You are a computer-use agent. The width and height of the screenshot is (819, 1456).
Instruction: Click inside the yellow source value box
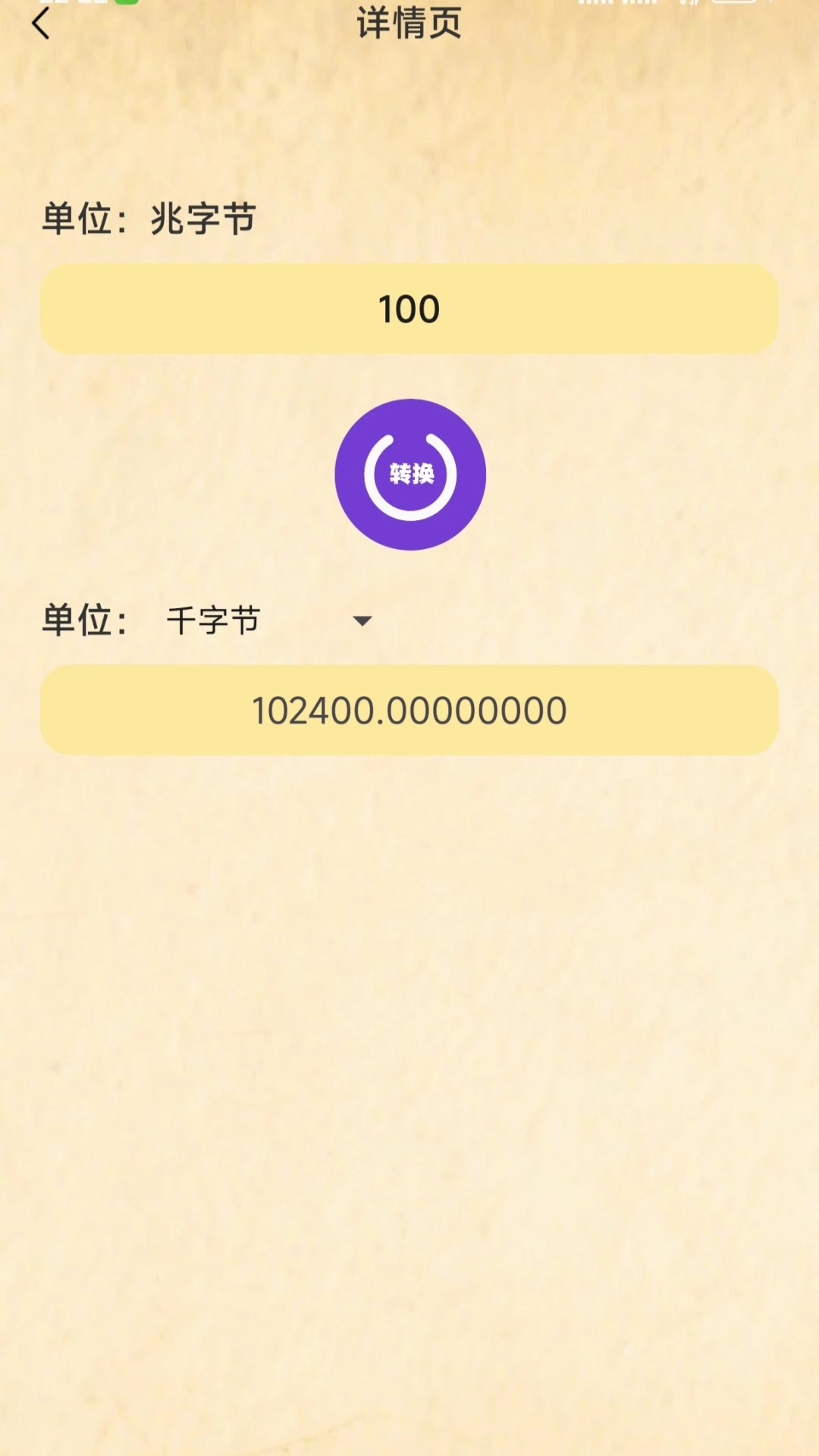click(x=409, y=308)
